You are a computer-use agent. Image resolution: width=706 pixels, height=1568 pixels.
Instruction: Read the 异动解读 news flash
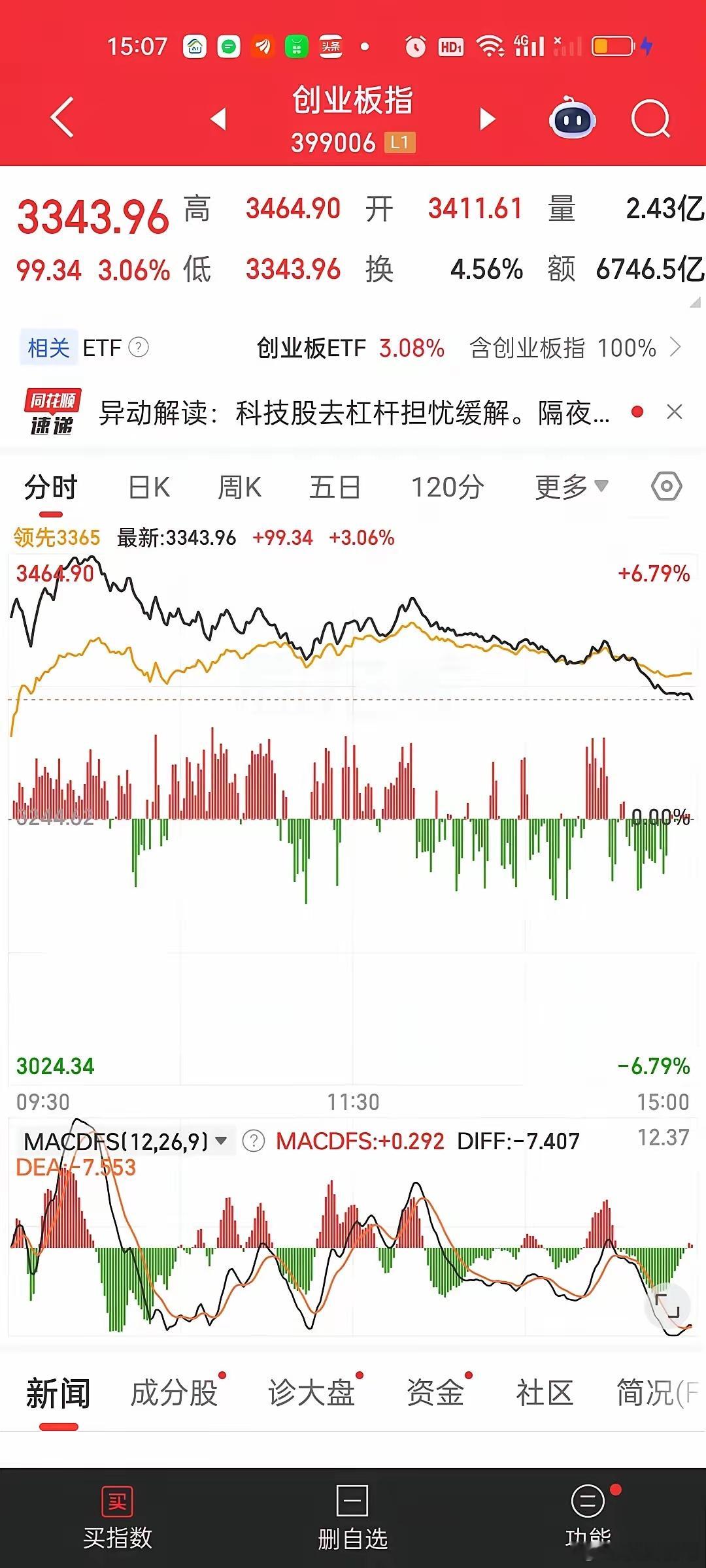354,413
